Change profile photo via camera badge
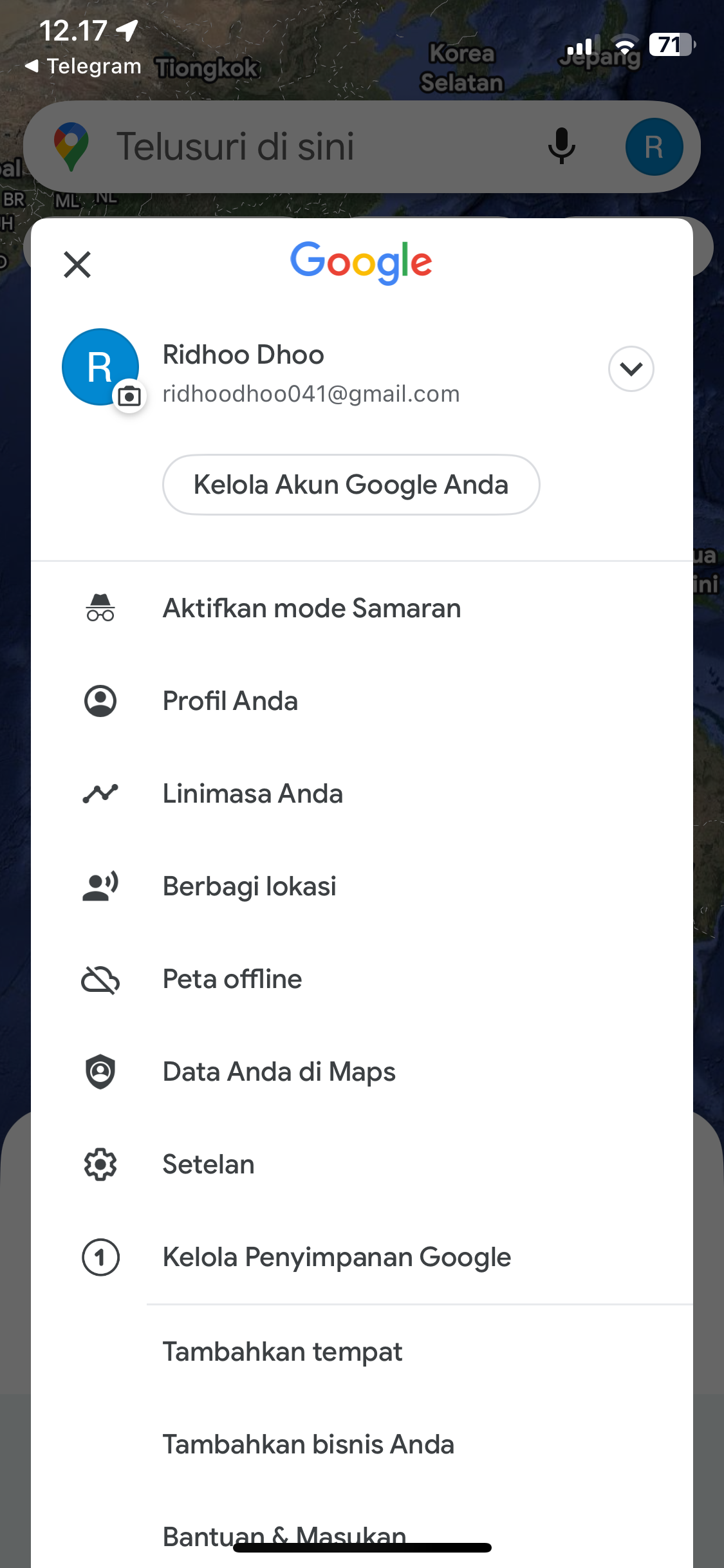This screenshot has width=724, height=1568. click(129, 396)
